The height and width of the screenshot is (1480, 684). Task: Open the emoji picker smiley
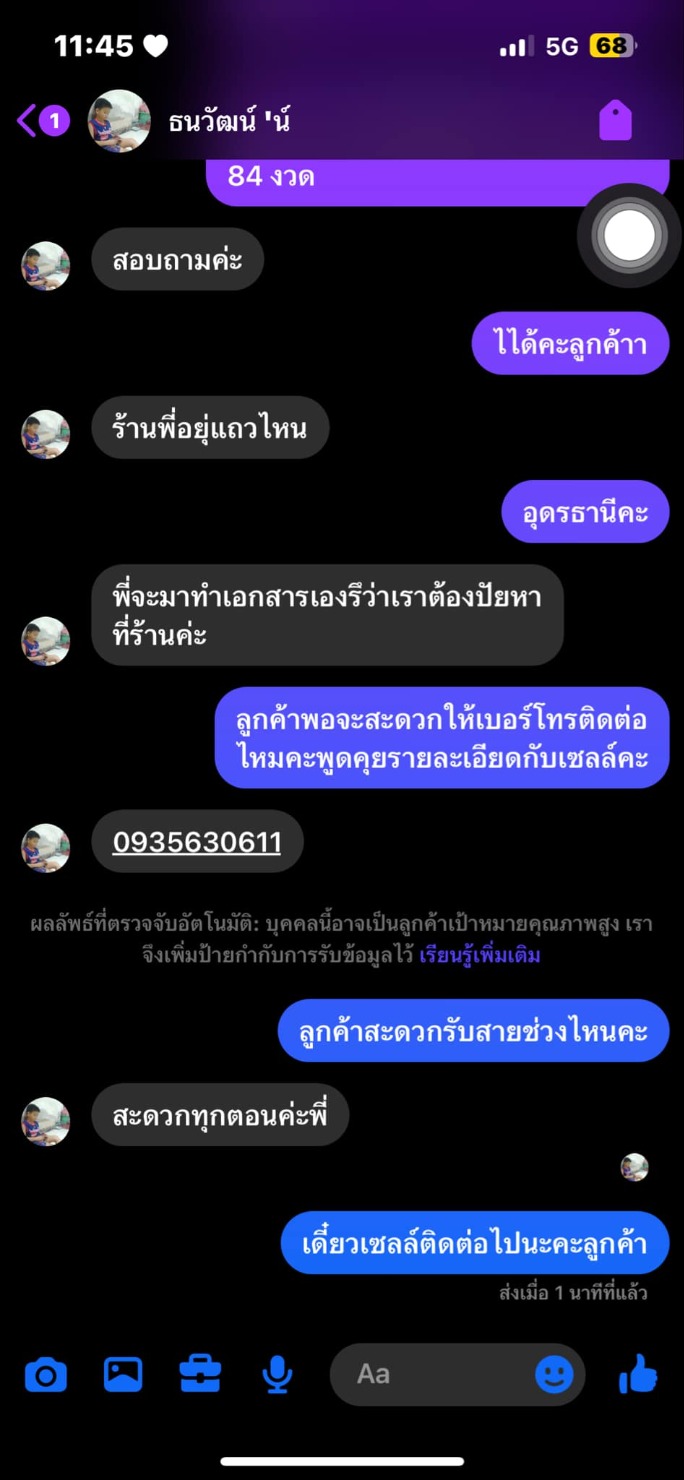[x=554, y=1374]
